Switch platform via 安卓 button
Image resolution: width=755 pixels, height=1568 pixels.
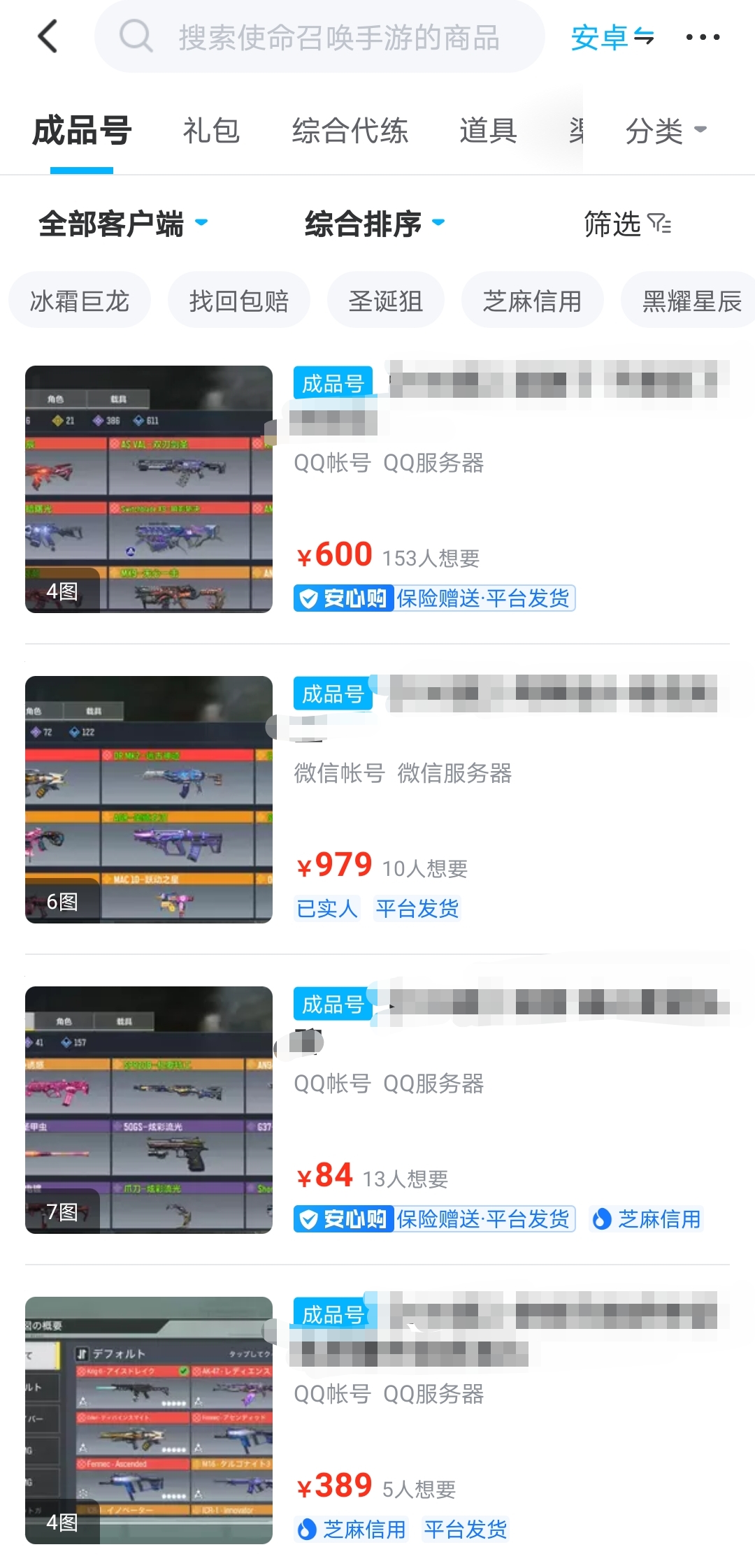pyautogui.click(x=612, y=37)
